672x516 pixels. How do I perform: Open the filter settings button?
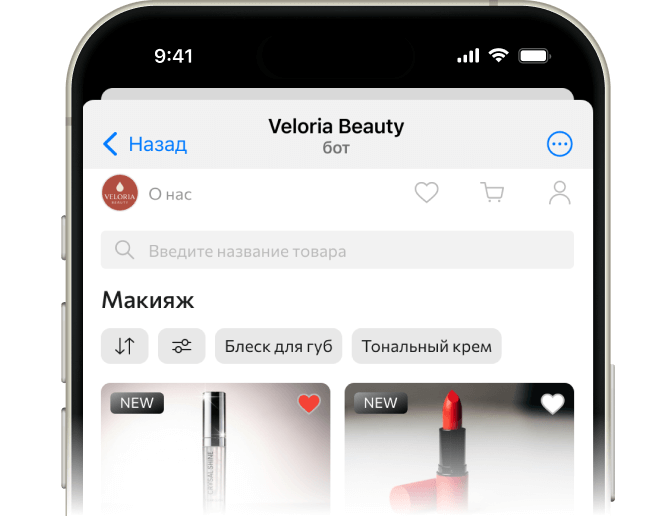coord(181,346)
